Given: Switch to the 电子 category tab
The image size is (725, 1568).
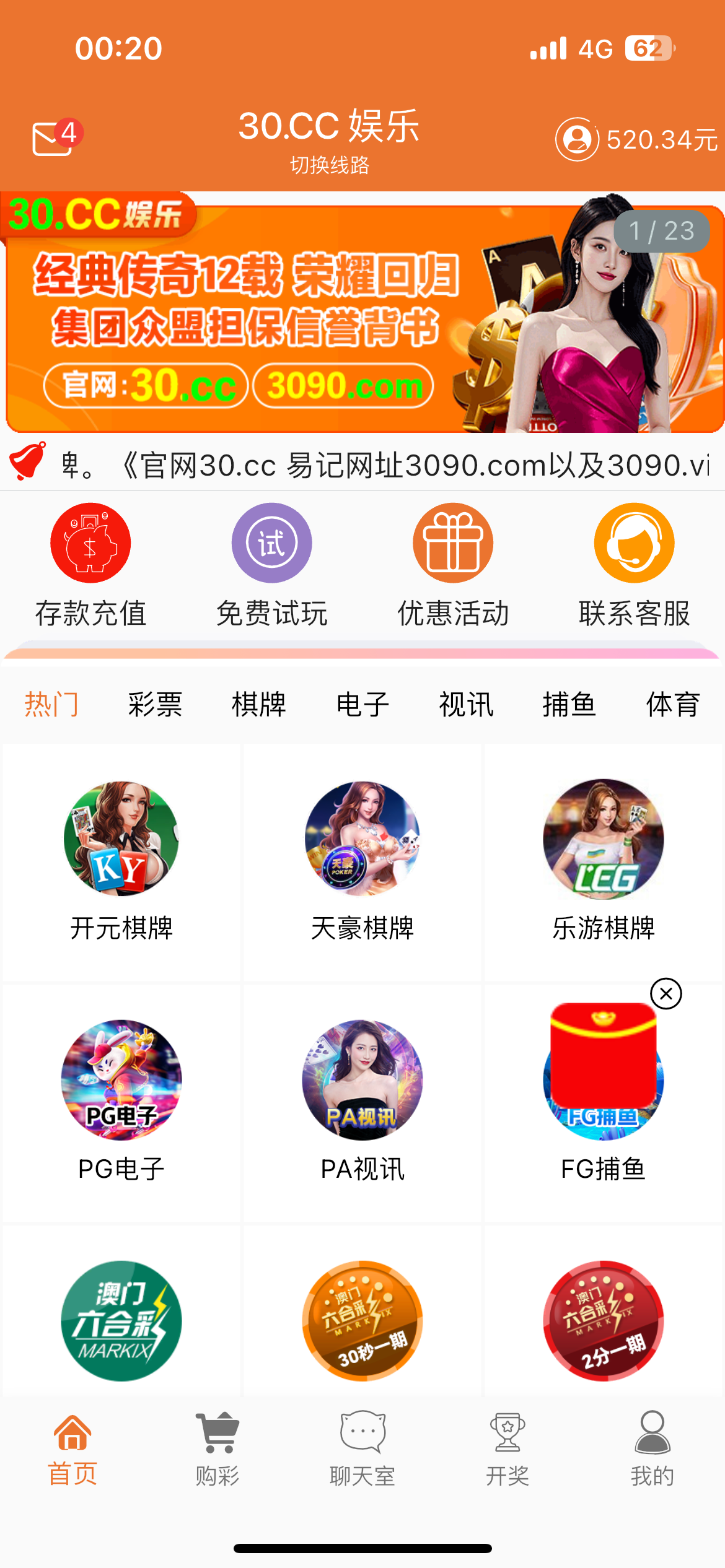Looking at the screenshot, I should pos(362,705).
